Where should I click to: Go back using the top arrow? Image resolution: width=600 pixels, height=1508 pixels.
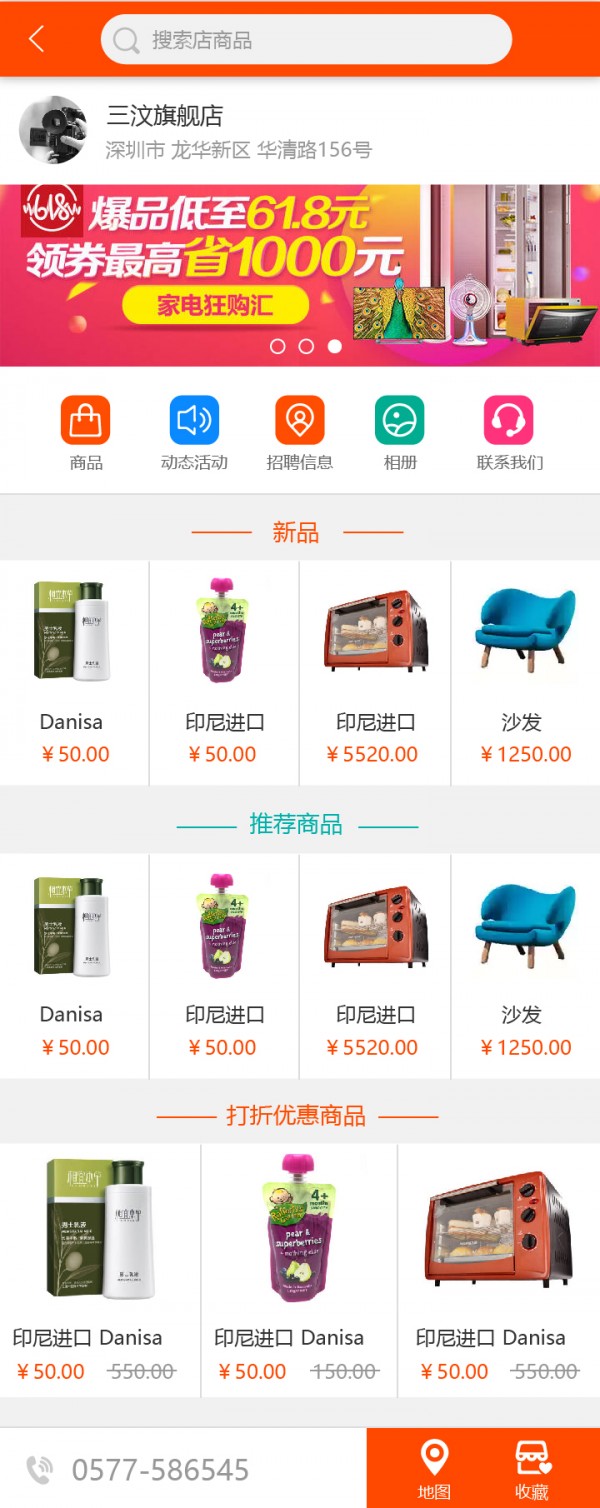(37, 39)
